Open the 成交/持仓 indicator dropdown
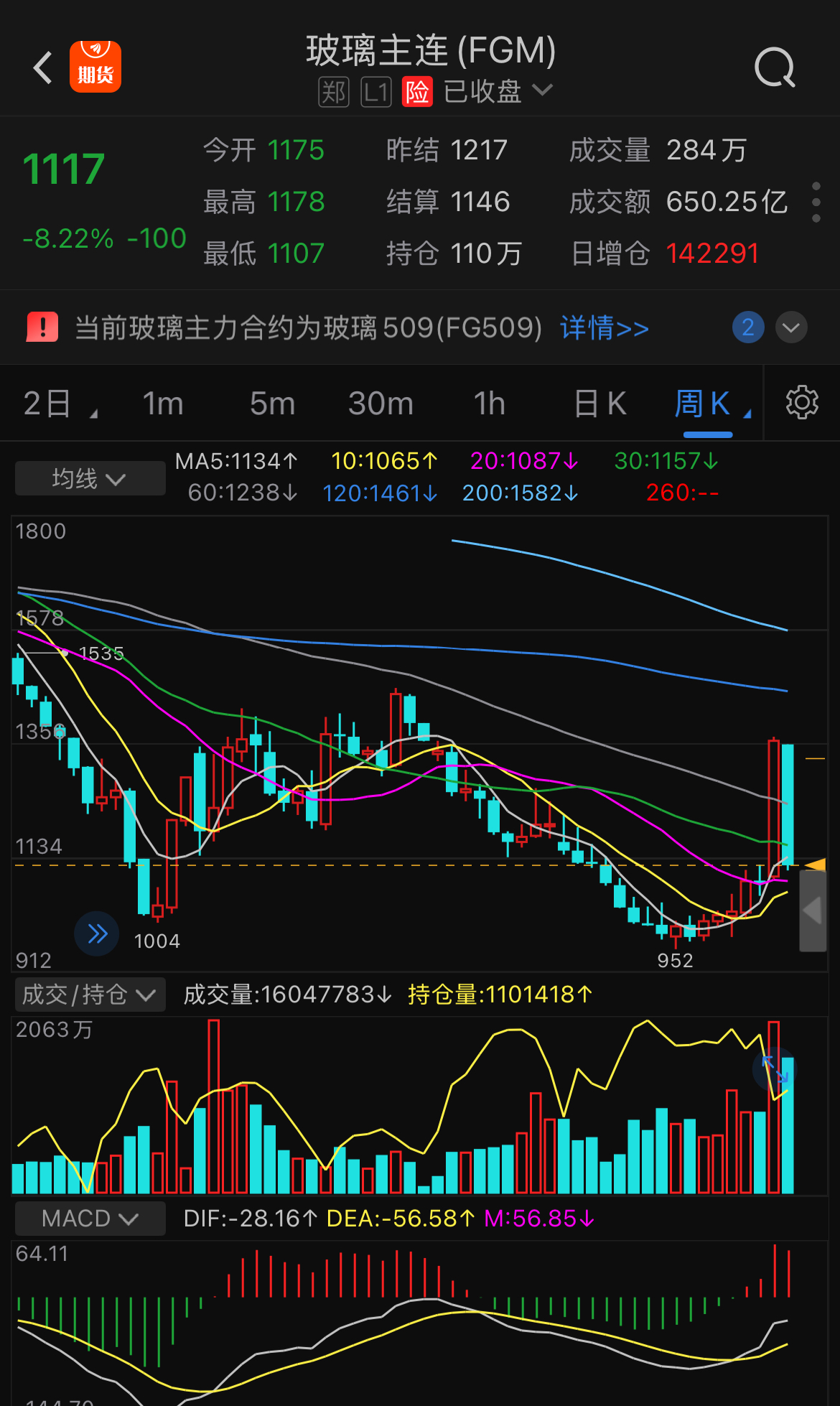The image size is (840, 1406). (x=89, y=995)
